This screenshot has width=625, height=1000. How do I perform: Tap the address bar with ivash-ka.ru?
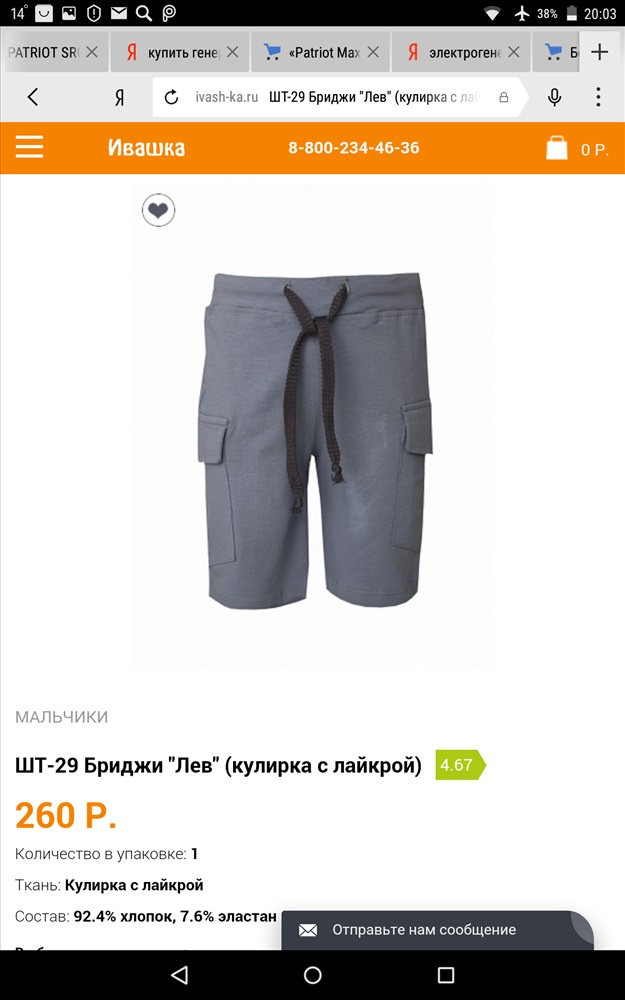[338, 97]
